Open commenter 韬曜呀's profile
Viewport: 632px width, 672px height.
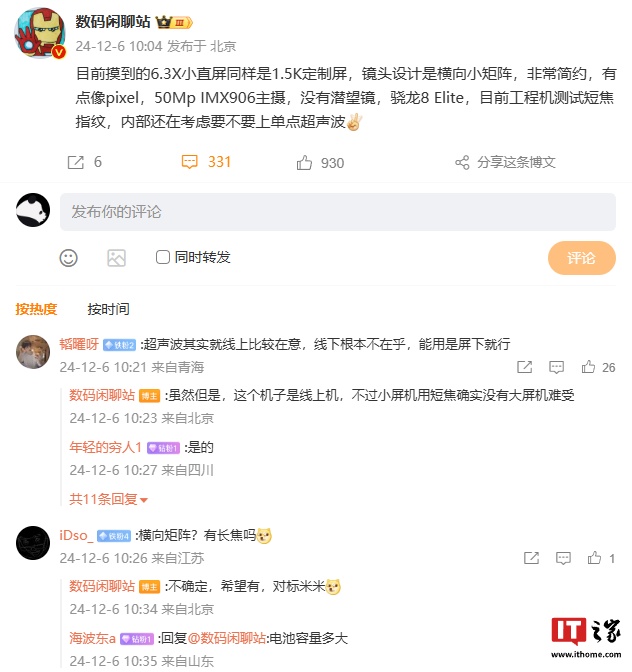click(x=79, y=343)
